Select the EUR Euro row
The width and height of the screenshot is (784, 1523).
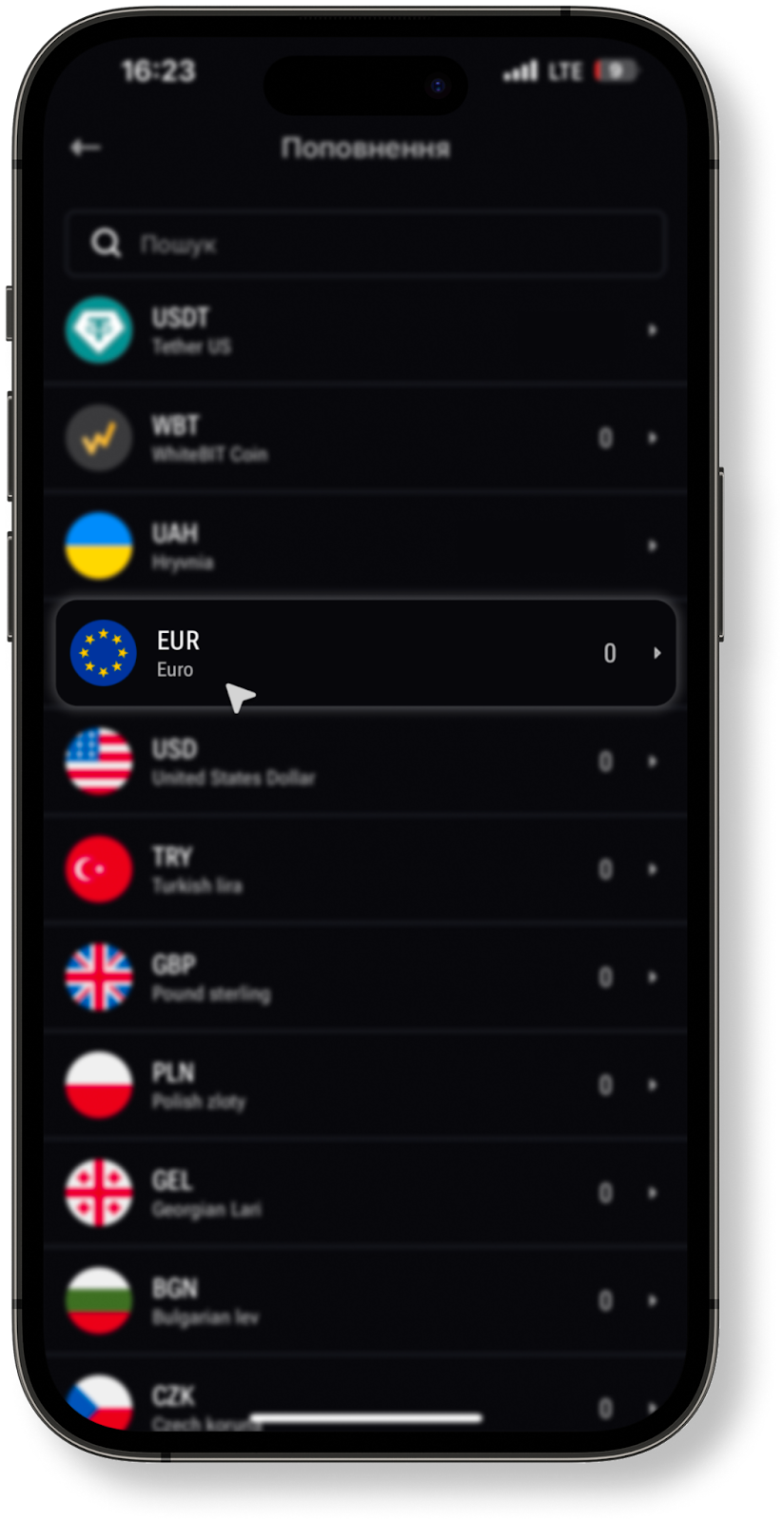click(365, 653)
